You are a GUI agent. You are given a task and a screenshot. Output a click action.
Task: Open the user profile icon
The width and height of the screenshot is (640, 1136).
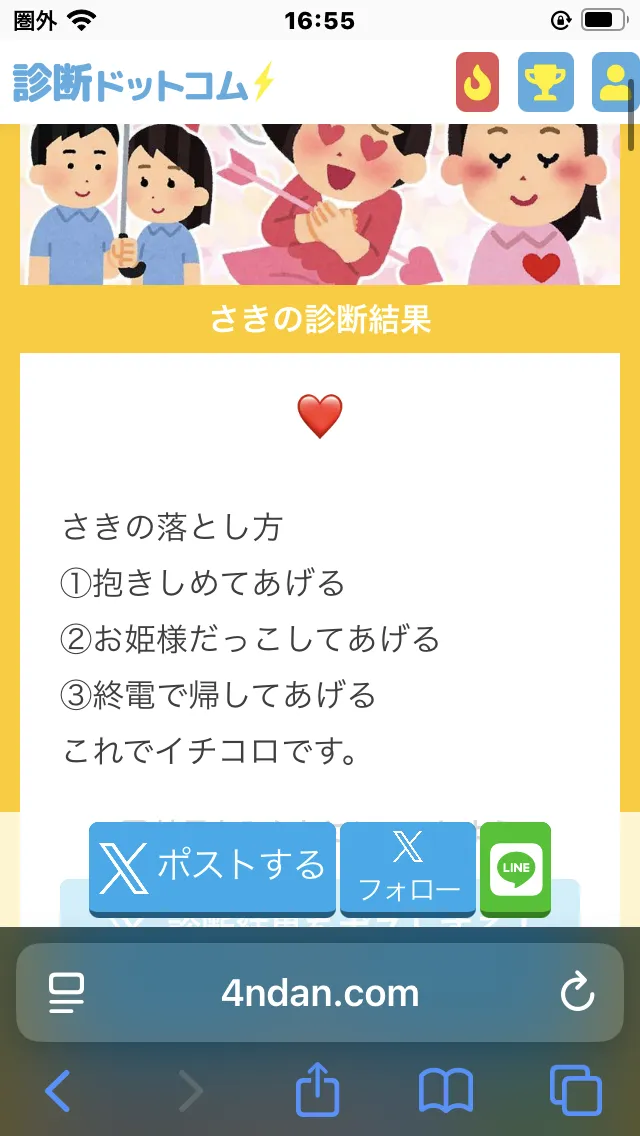pyautogui.click(x=614, y=82)
